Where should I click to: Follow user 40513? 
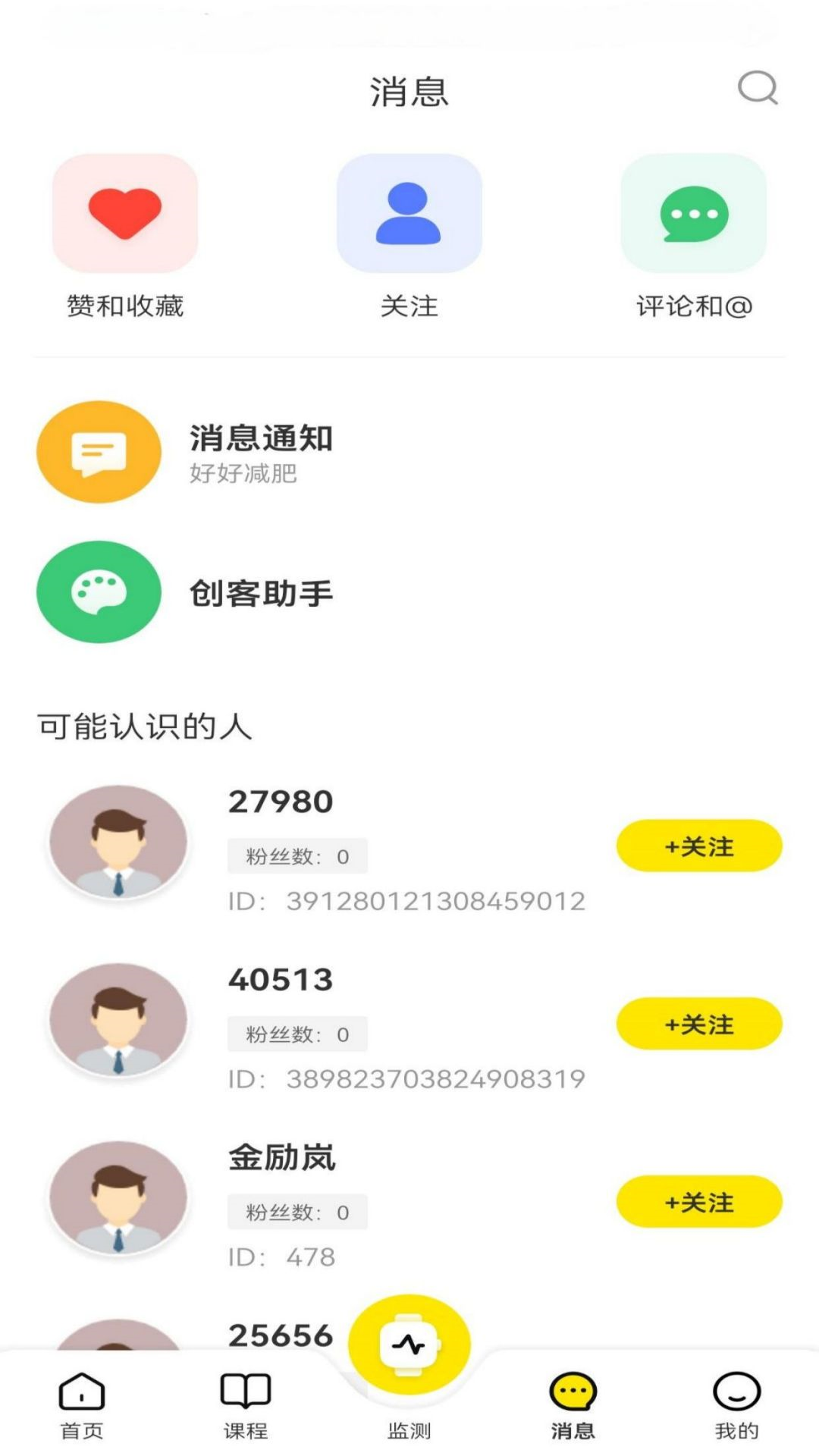tap(698, 1024)
